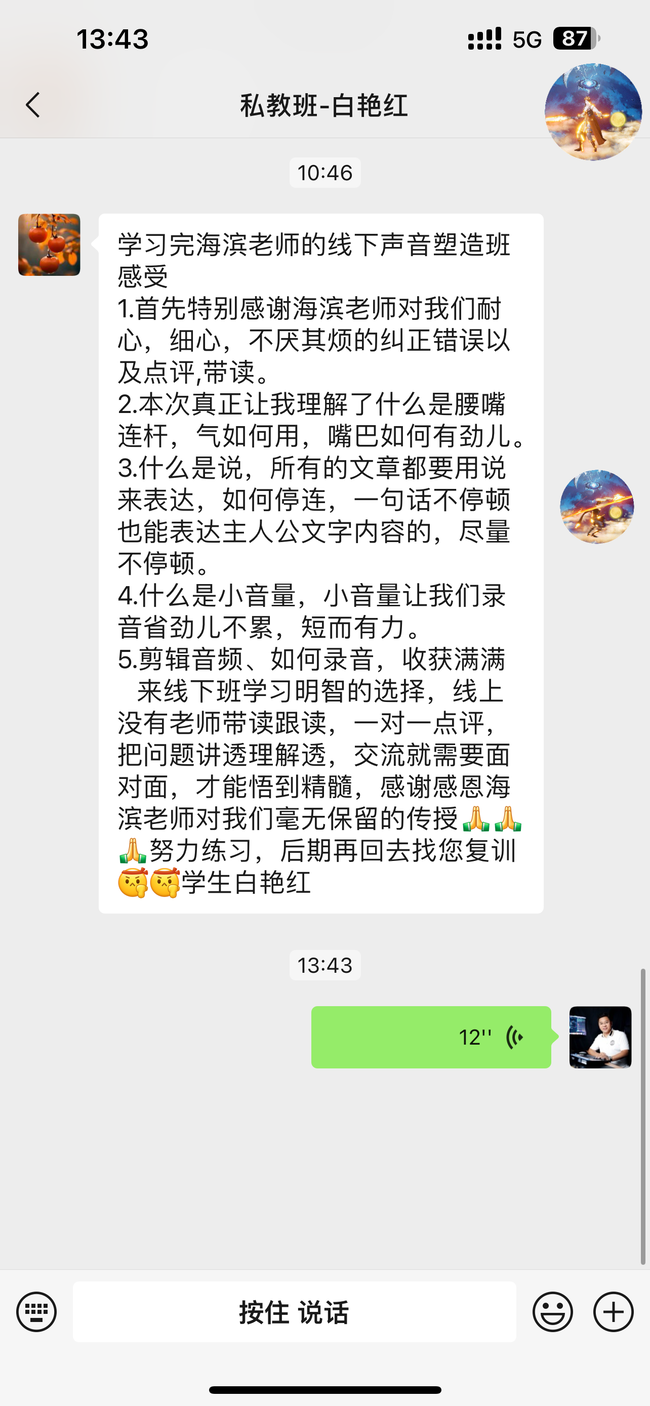The image size is (650, 1406).
Task: Go back to the chat list
Action: (x=33, y=105)
